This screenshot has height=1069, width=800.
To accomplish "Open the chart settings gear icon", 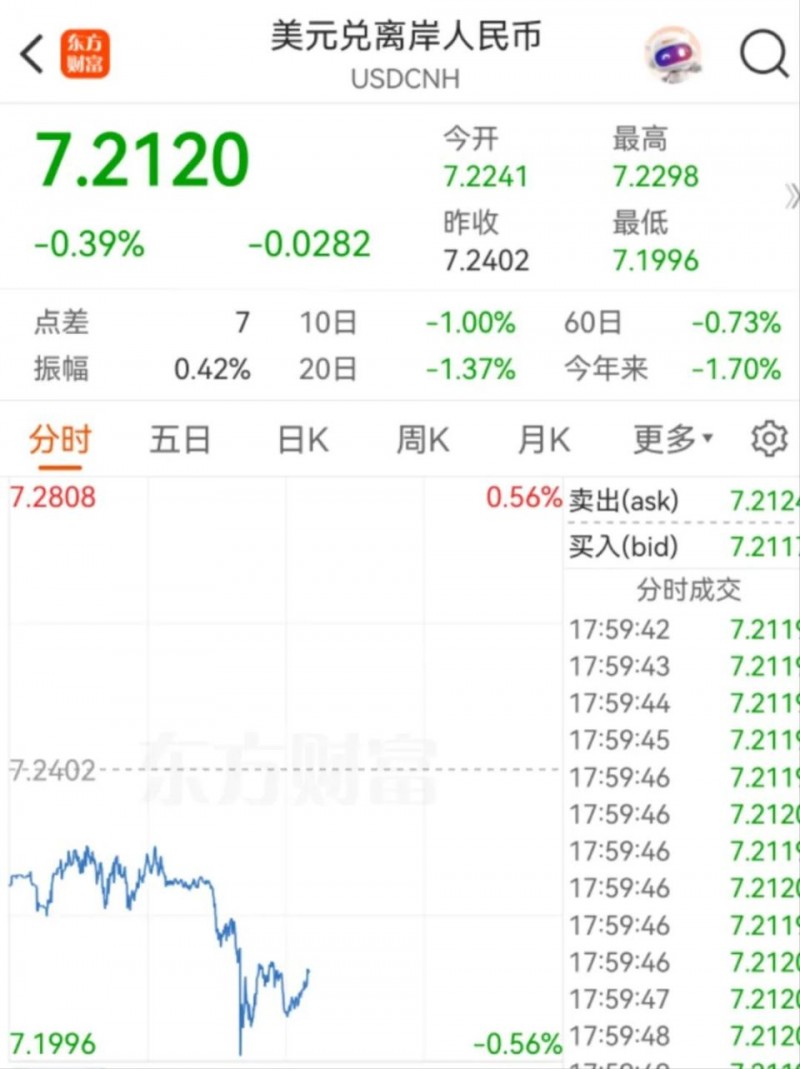I will (768, 438).
